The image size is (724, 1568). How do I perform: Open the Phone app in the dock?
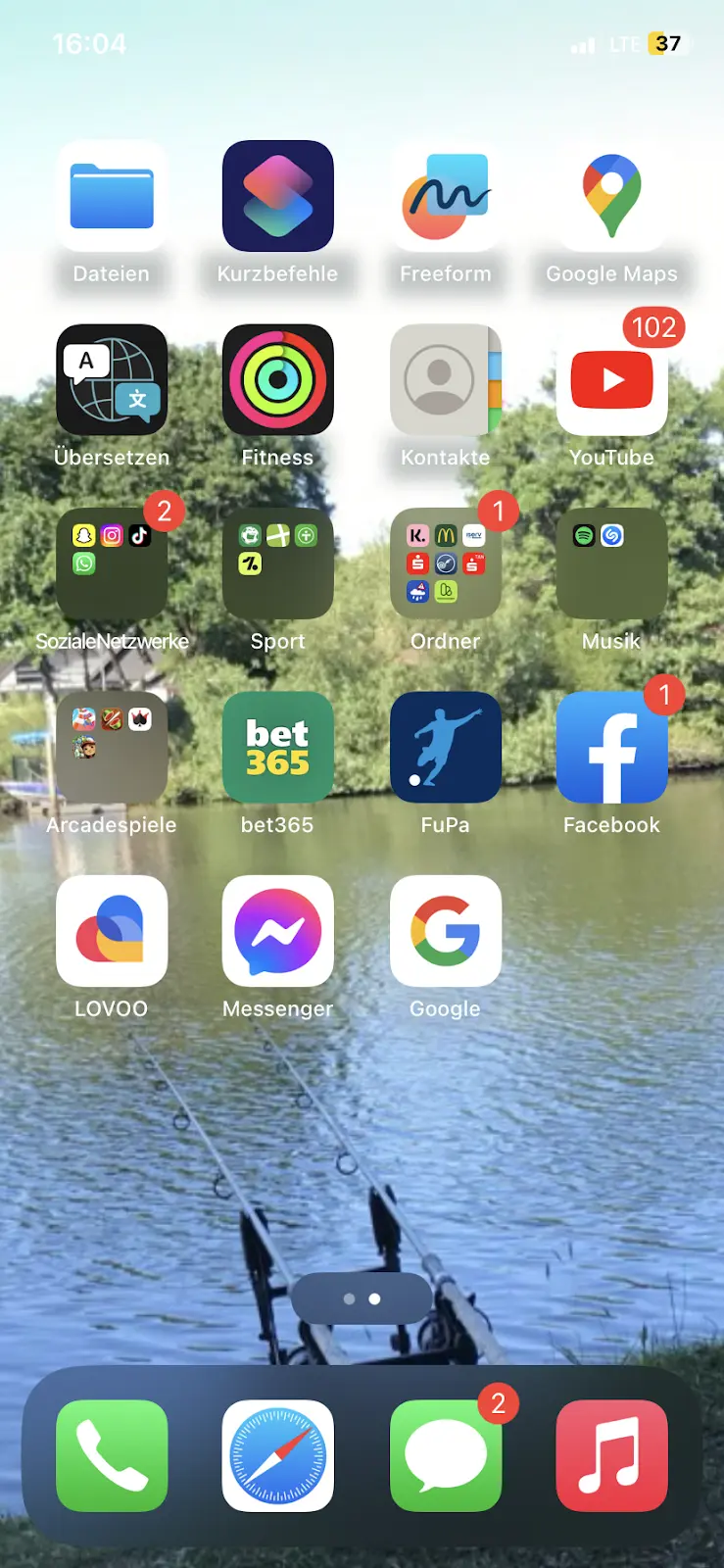click(x=112, y=1455)
